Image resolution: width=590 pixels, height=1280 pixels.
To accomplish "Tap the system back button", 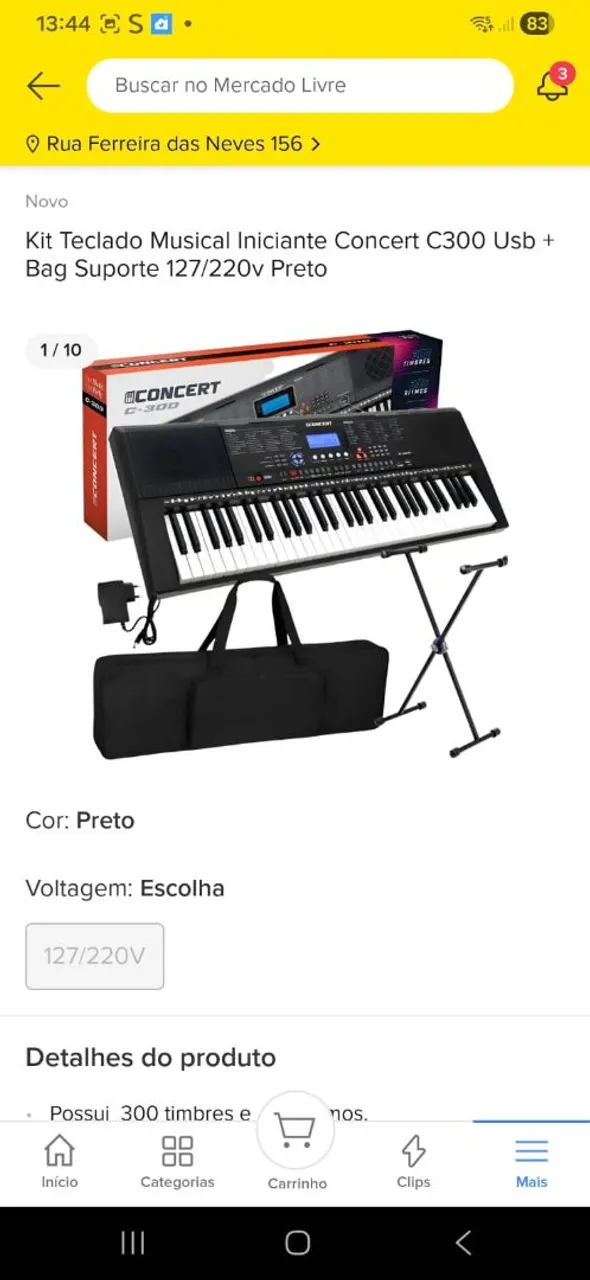I will tap(463, 1243).
